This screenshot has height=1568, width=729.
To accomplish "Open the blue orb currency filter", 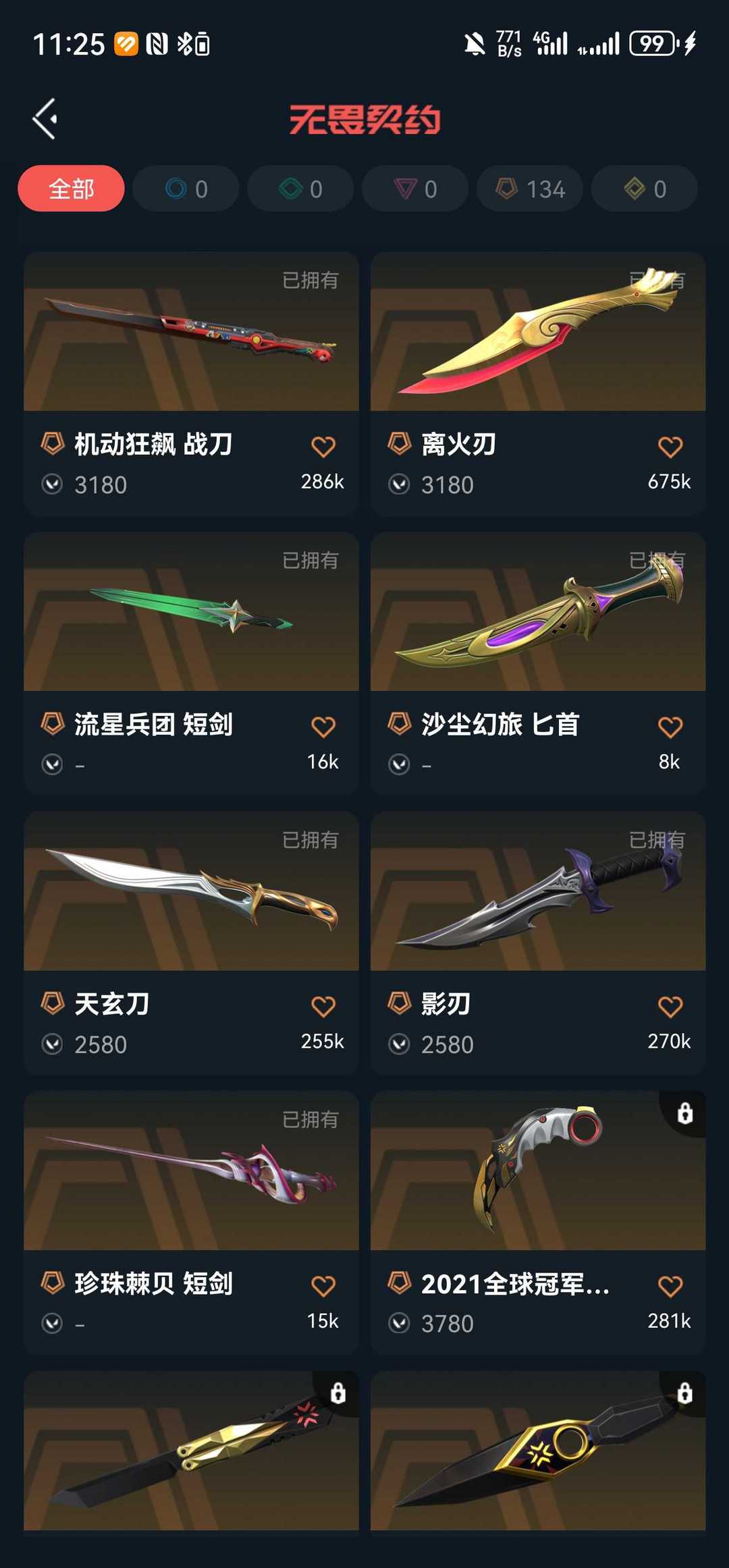I will coord(184,189).
